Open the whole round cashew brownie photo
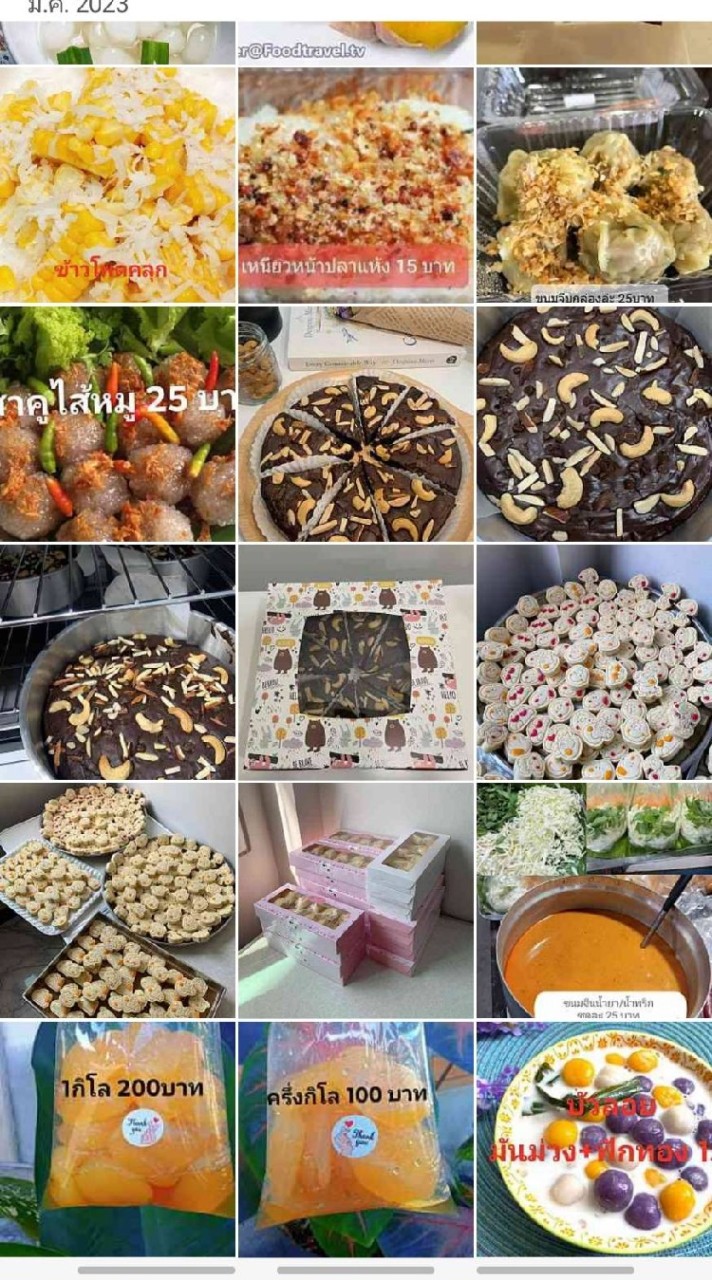The height and width of the screenshot is (1280, 712). tap(594, 424)
